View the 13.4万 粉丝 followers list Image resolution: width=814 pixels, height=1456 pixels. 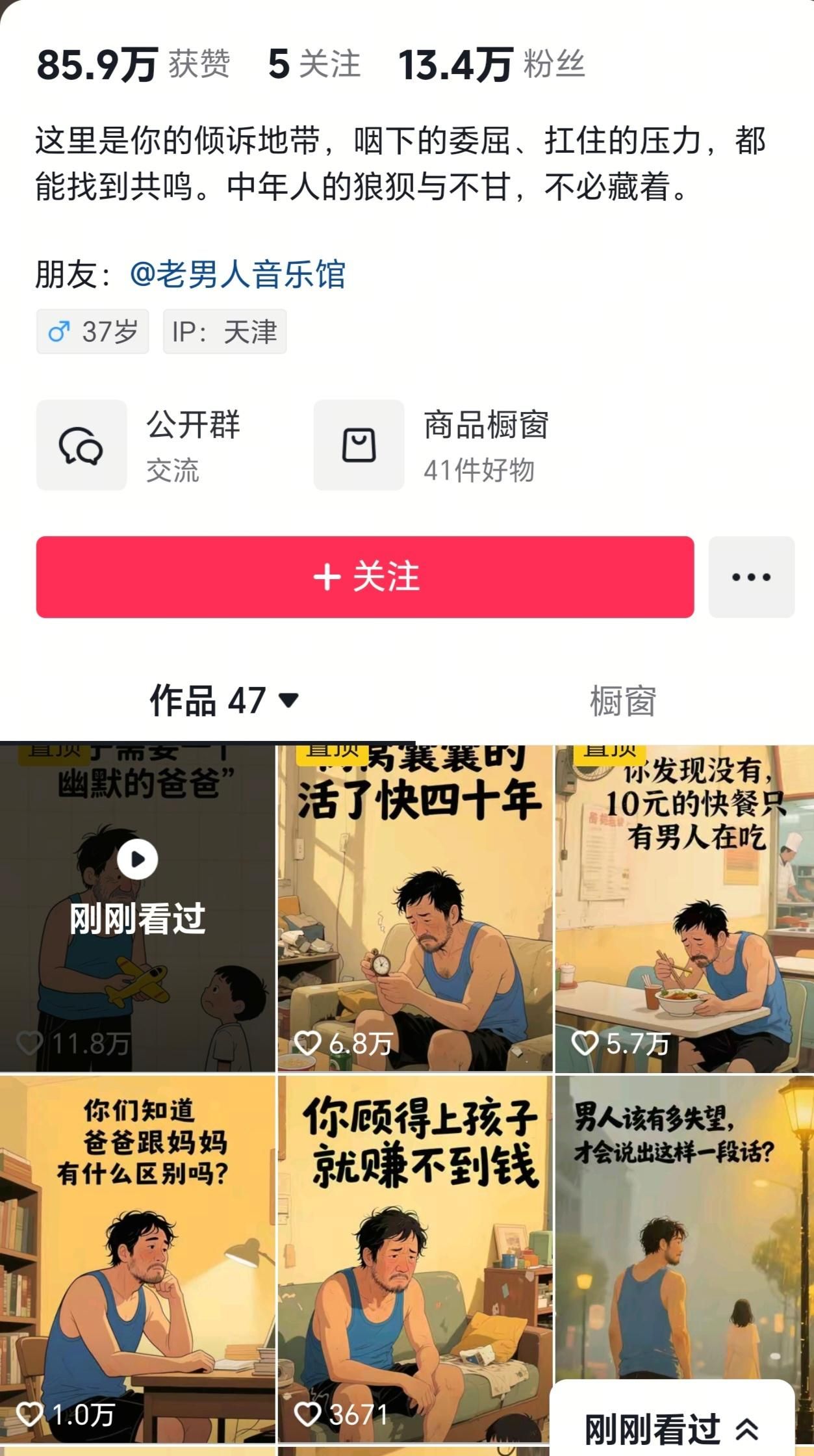(x=491, y=65)
